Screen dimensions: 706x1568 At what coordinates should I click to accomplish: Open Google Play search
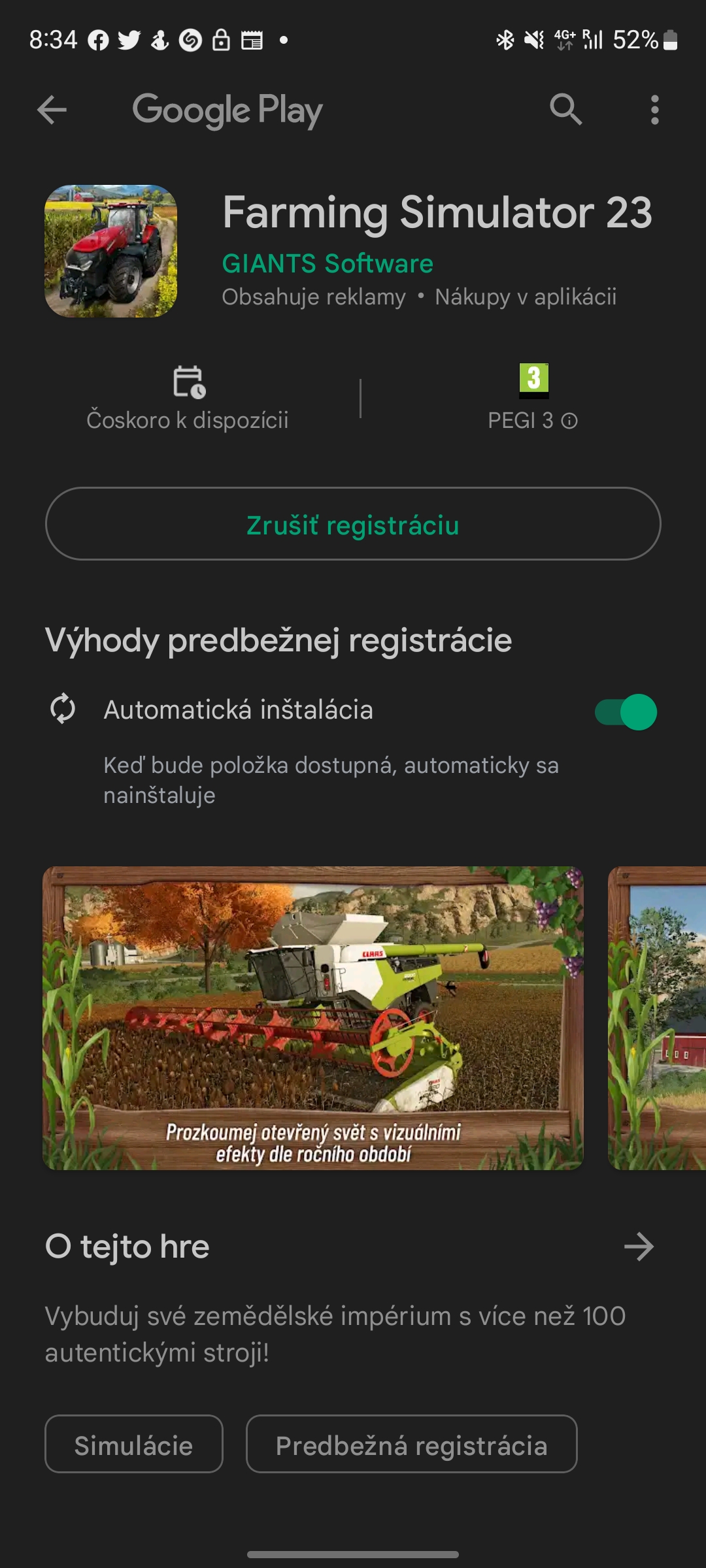pos(565,109)
